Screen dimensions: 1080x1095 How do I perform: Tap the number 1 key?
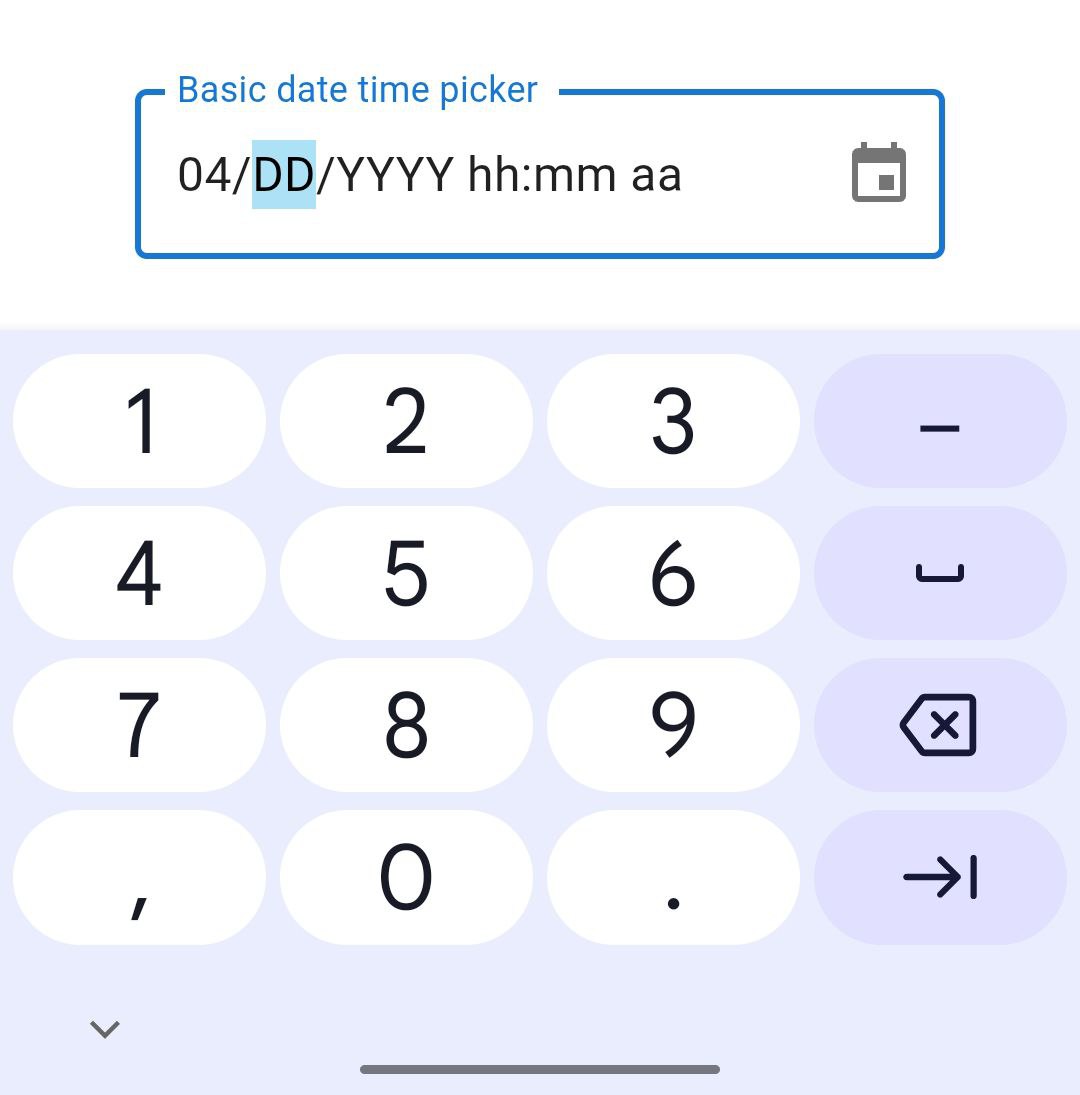pyautogui.click(x=140, y=421)
